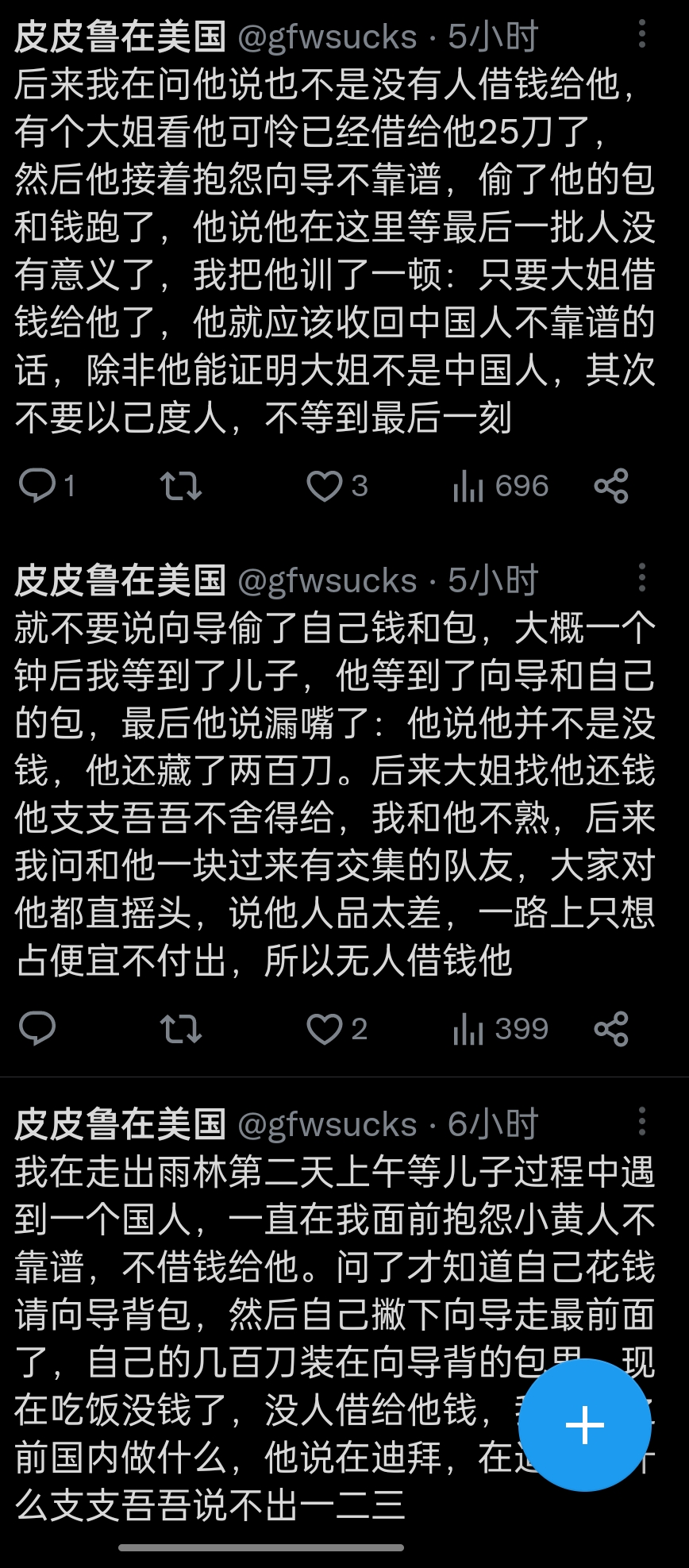Retweet the post with 696 views
The height and width of the screenshot is (1568, 689).
coord(181,486)
